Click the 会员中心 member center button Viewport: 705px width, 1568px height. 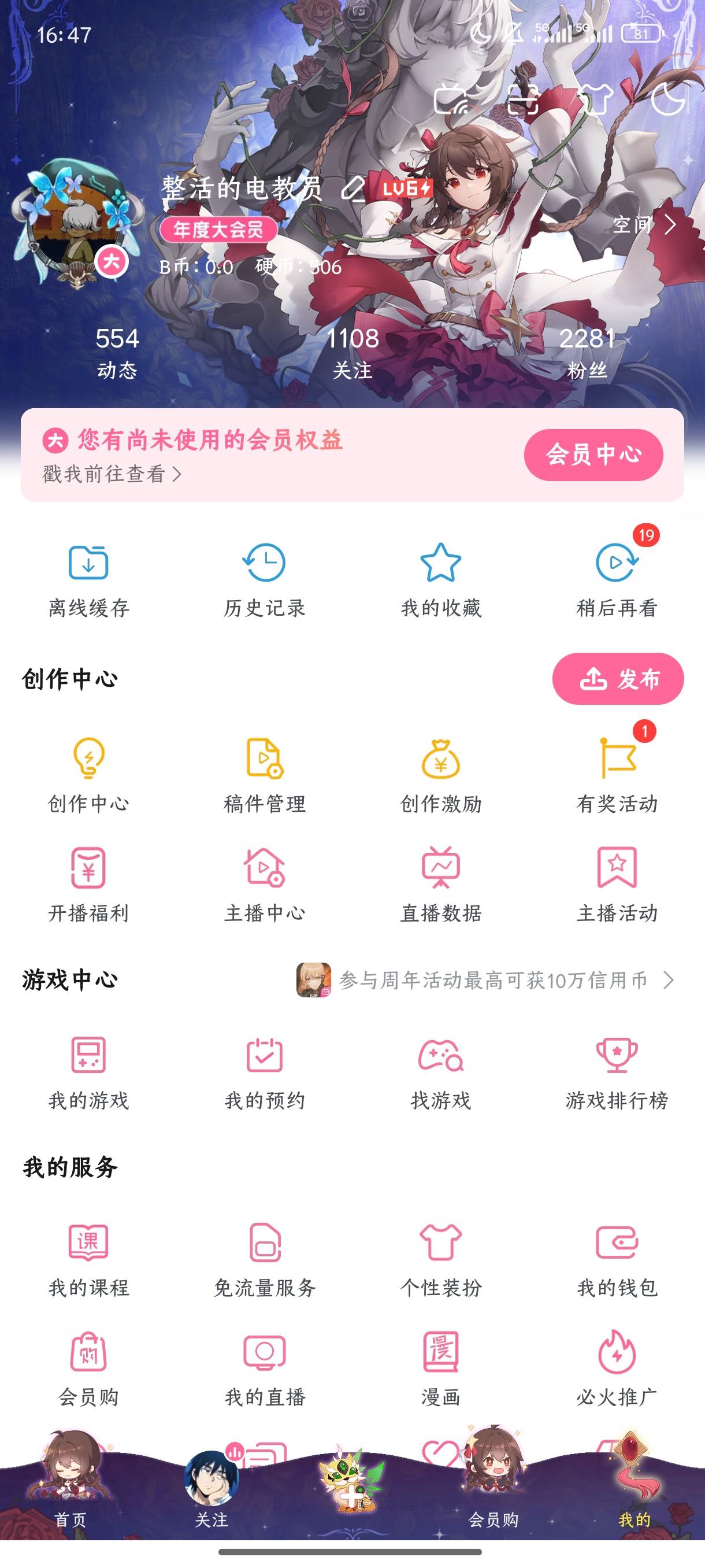pyautogui.click(x=594, y=453)
